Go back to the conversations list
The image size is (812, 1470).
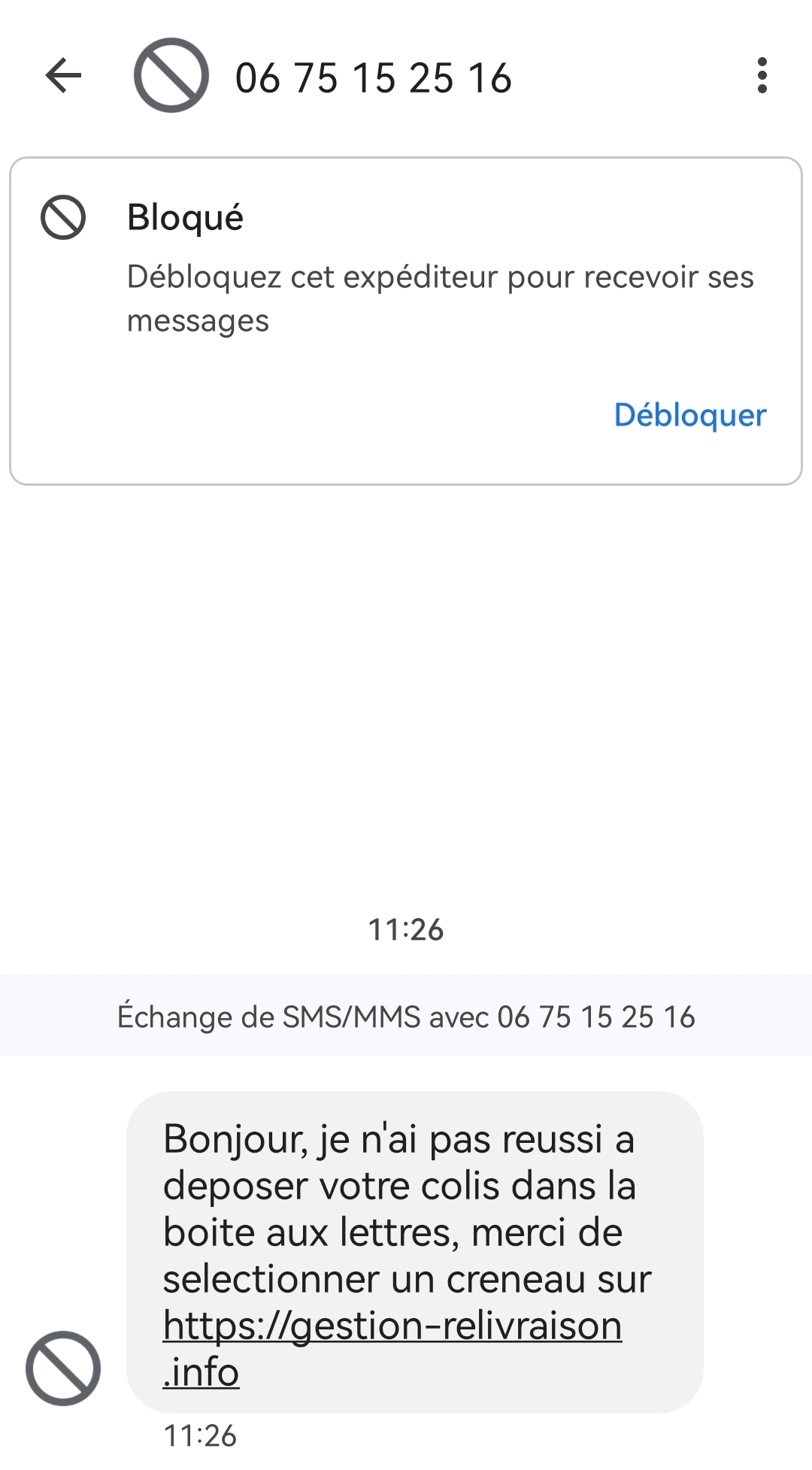(x=63, y=76)
